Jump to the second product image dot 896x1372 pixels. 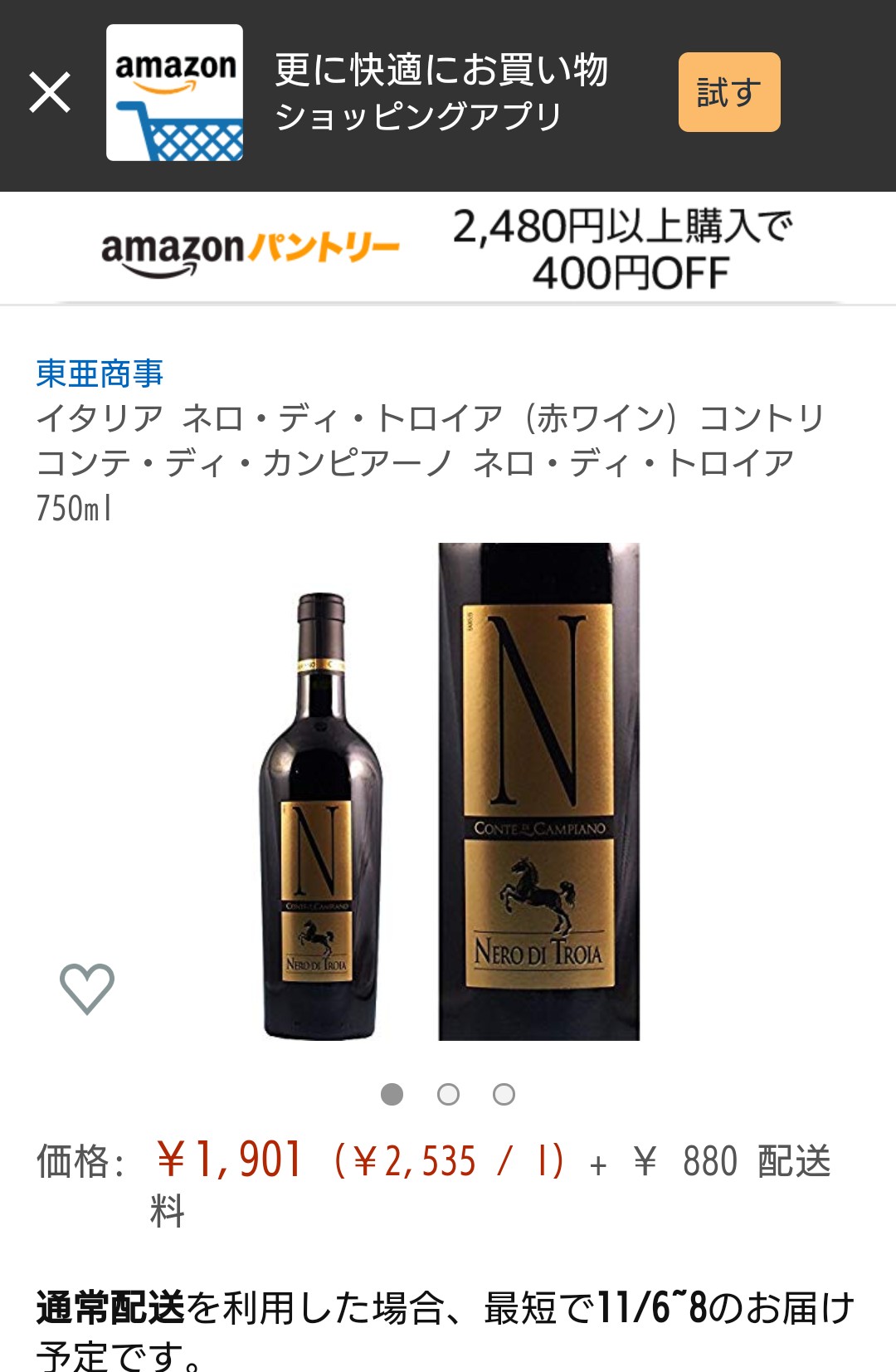coord(448,1095)
